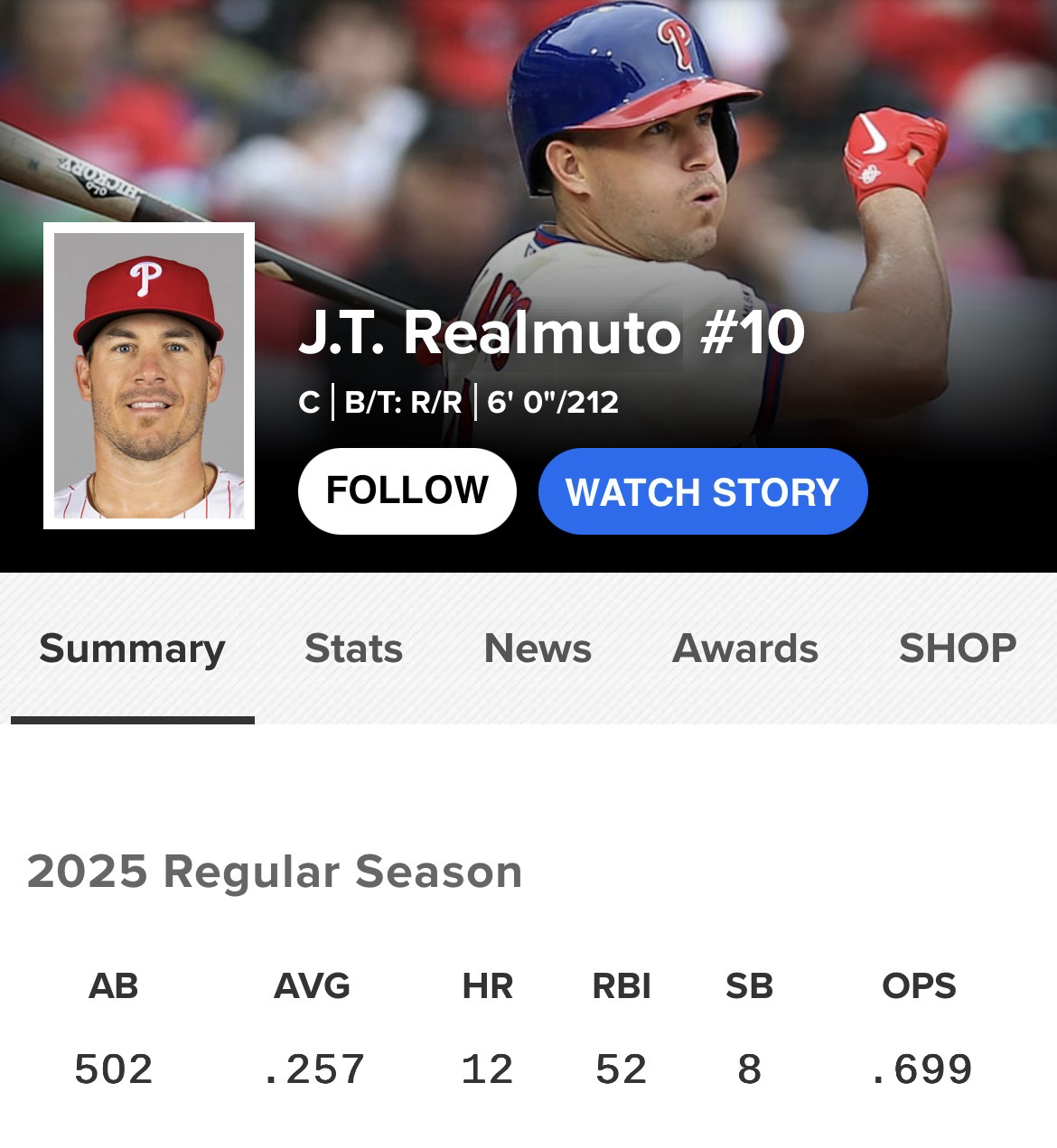Select the Summary tab
This screenshot has width=1057, height=1148.
click(x=132, y=649)
